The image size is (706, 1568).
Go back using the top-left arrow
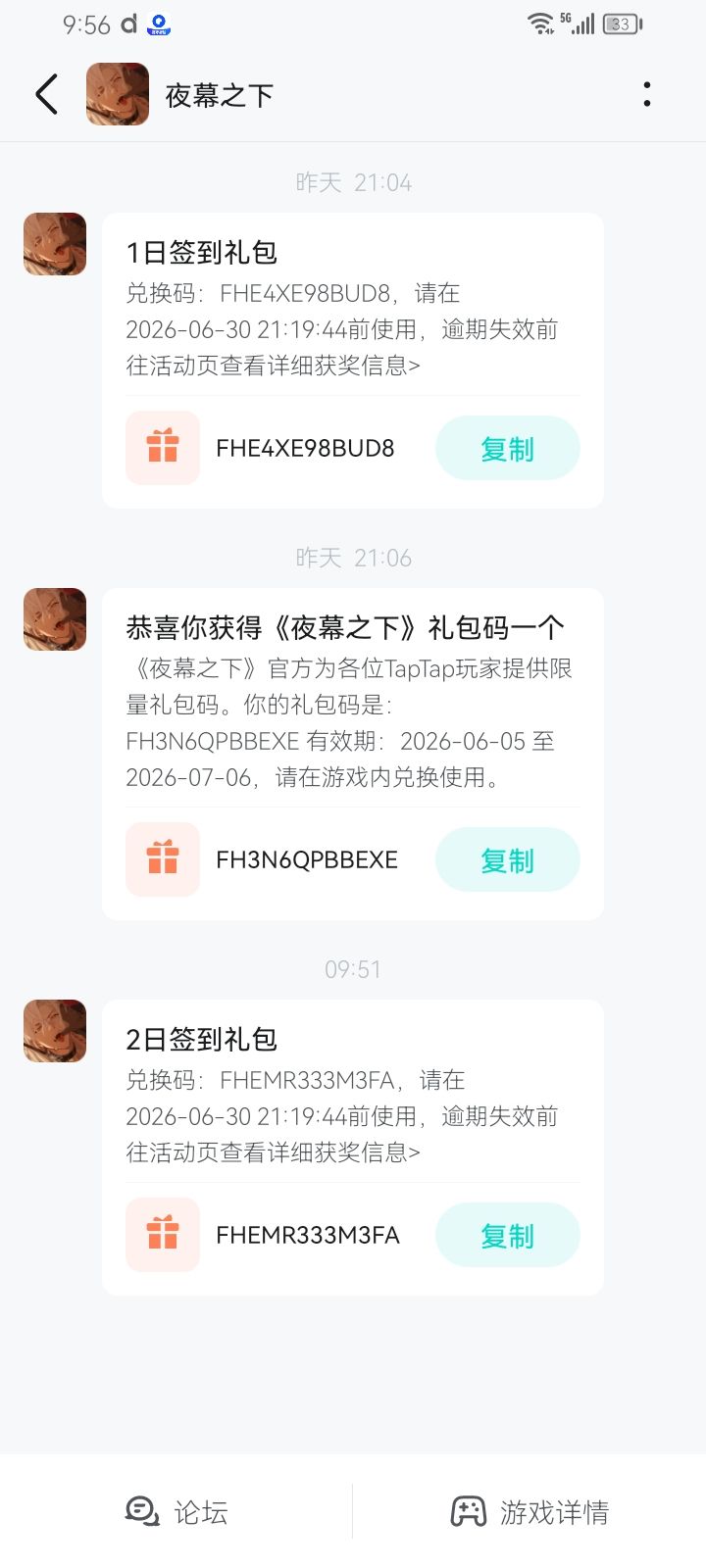[46, 94]
